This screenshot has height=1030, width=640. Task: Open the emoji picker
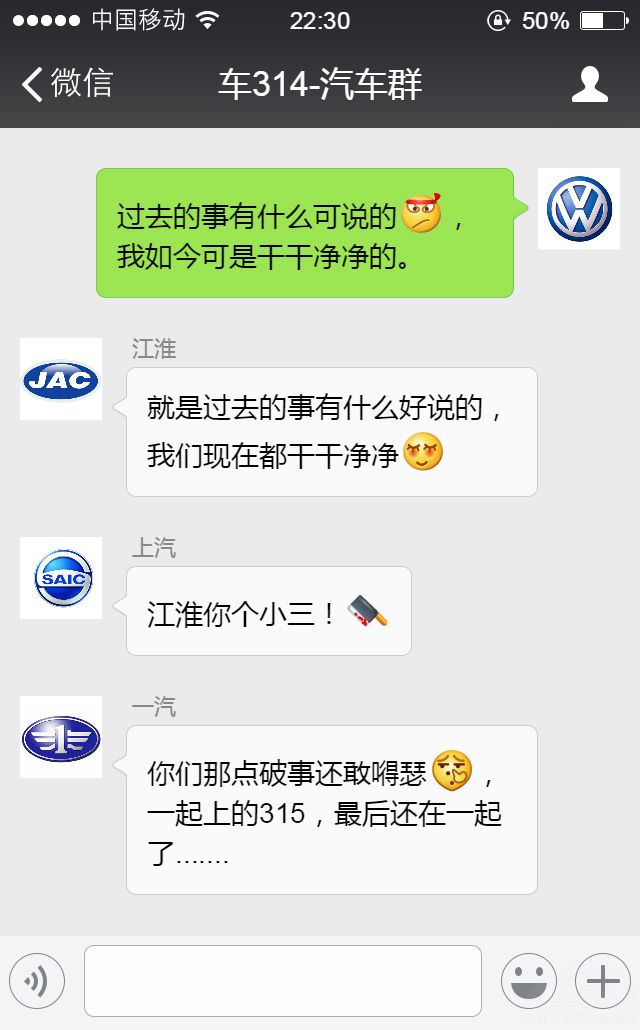528,981
